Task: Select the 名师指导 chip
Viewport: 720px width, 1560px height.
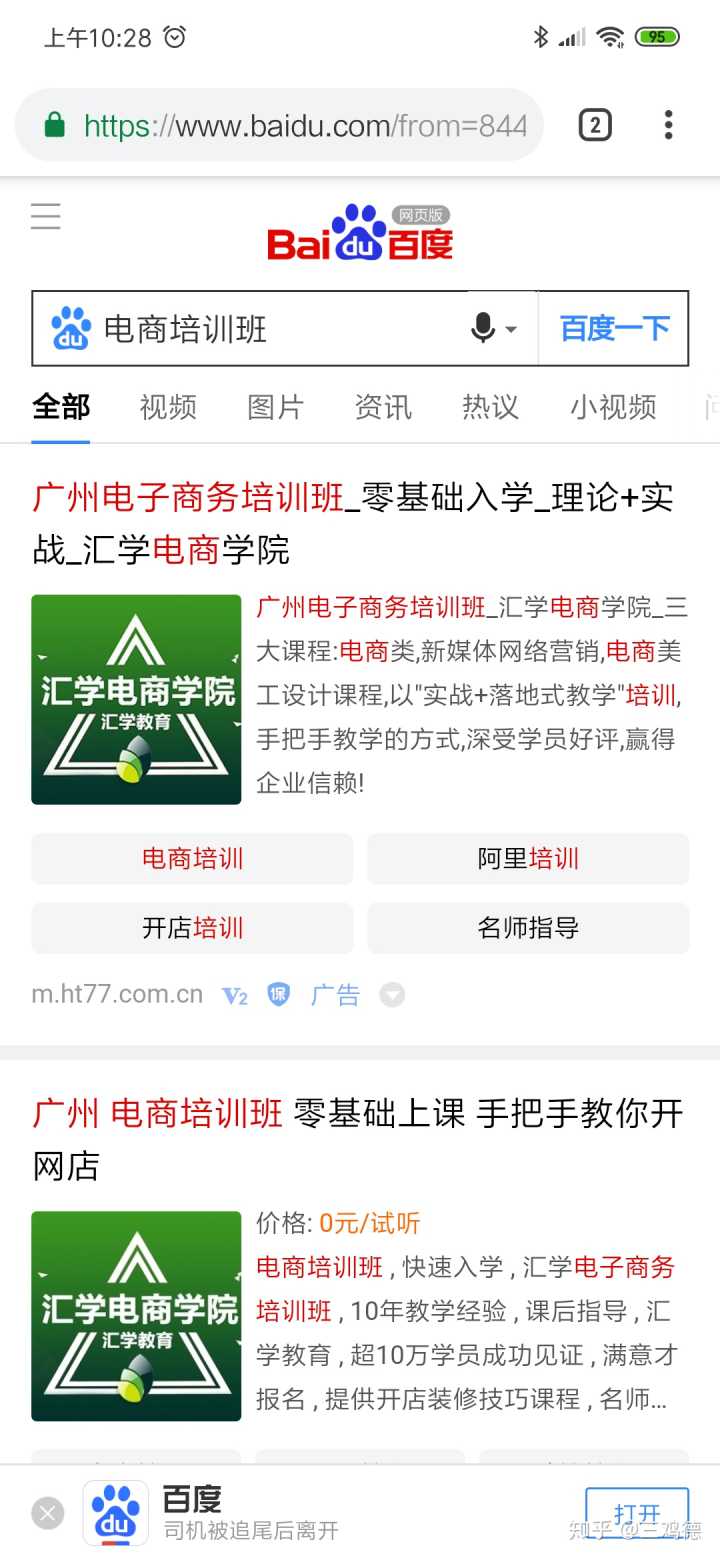Action: coord(528,928)
